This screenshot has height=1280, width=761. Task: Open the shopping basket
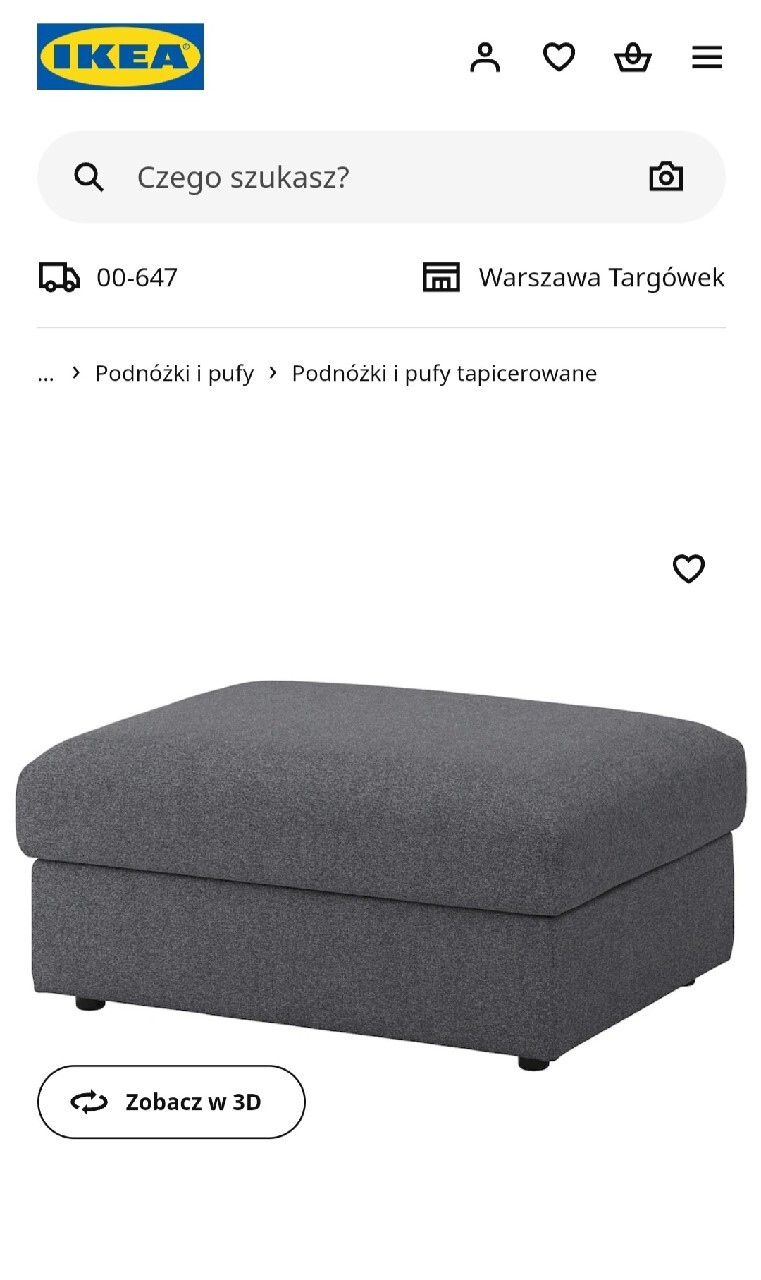click(x=632, y=58)
